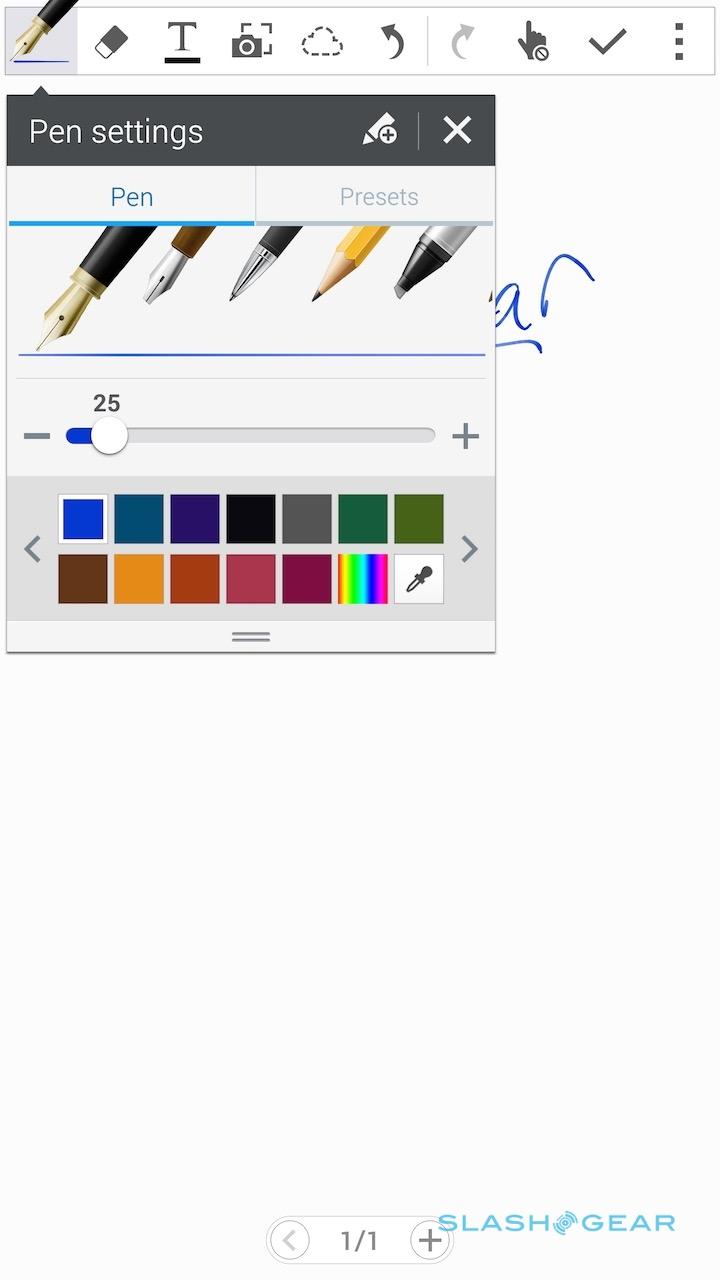
Task: Activate the lasso selection tool
Action: pos(322,41)
